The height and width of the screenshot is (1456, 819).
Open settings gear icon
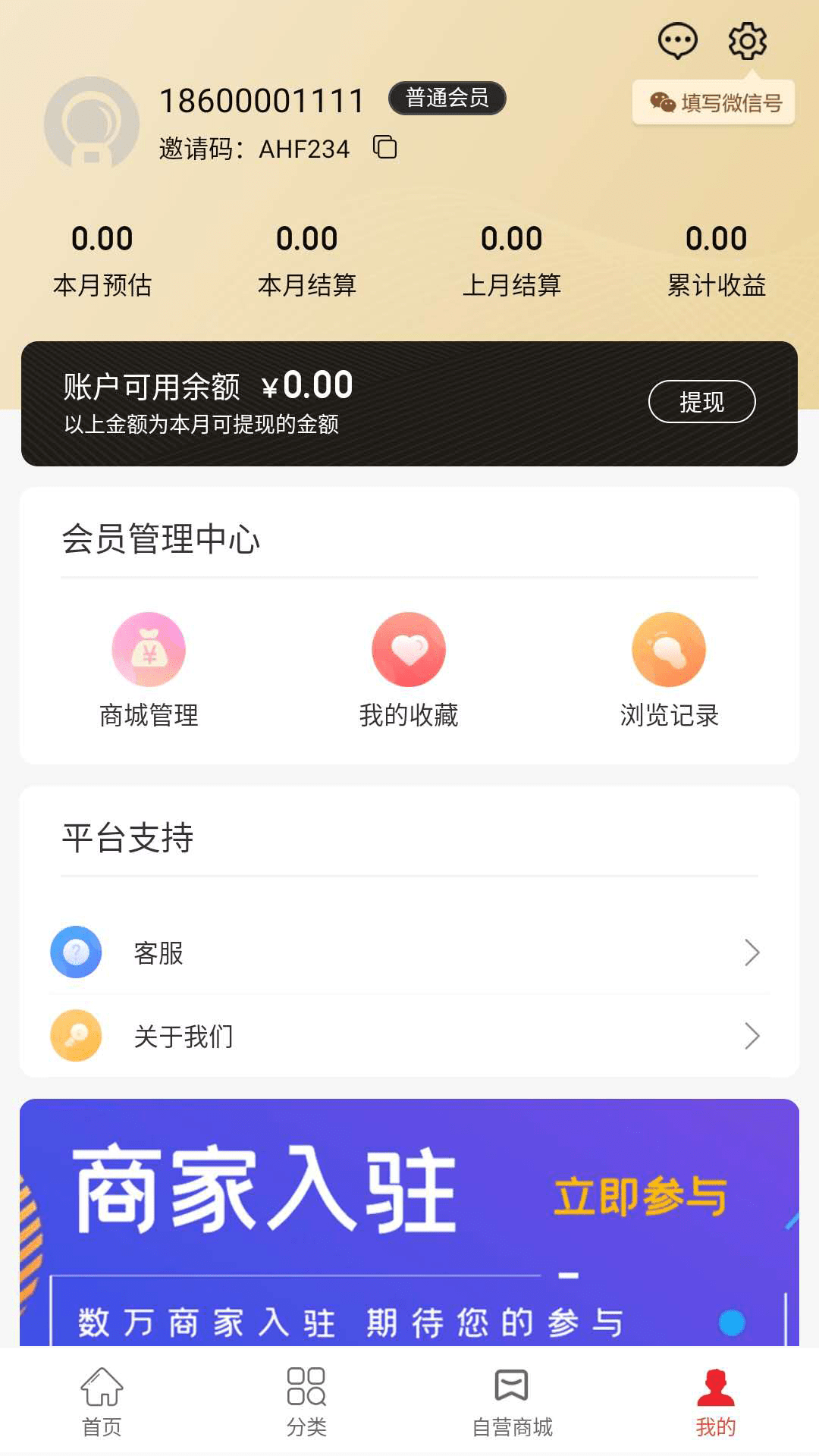pyautogui.click(x=747, y=41)
